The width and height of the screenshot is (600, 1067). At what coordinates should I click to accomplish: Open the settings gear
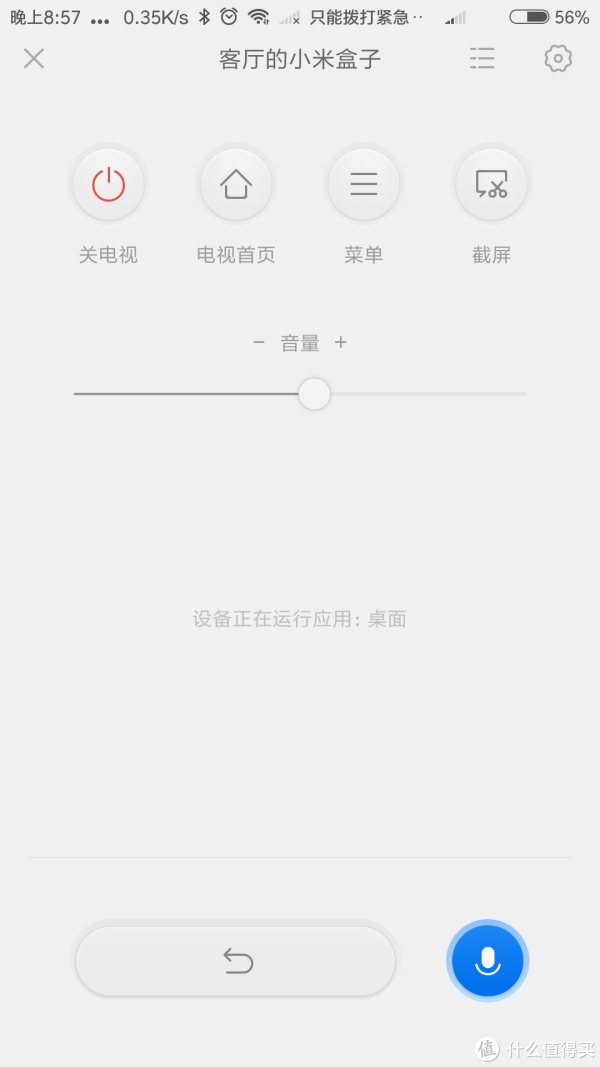[x=558, y=59]
